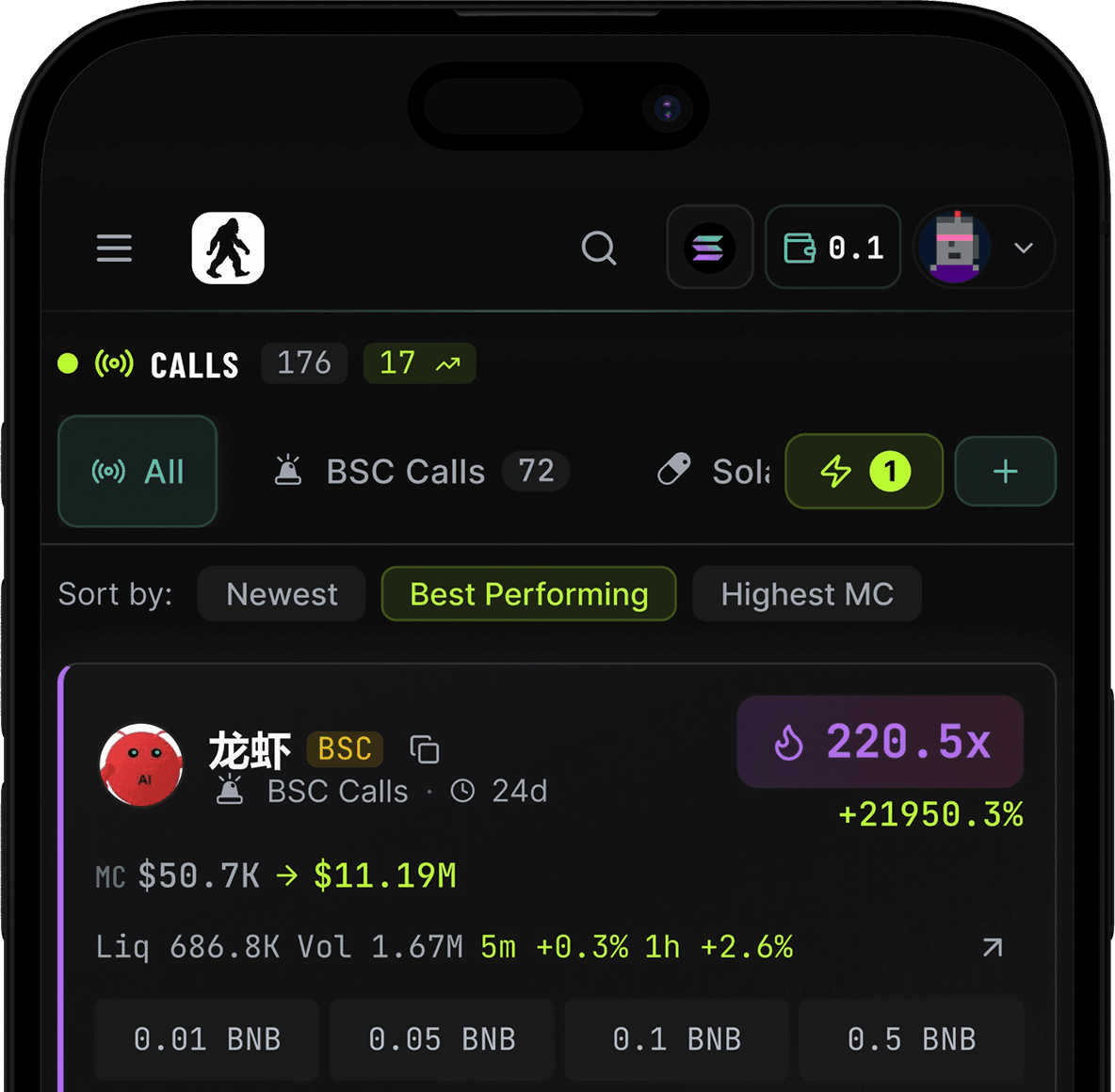Copy the 龙虾 token address

(425, 749)
